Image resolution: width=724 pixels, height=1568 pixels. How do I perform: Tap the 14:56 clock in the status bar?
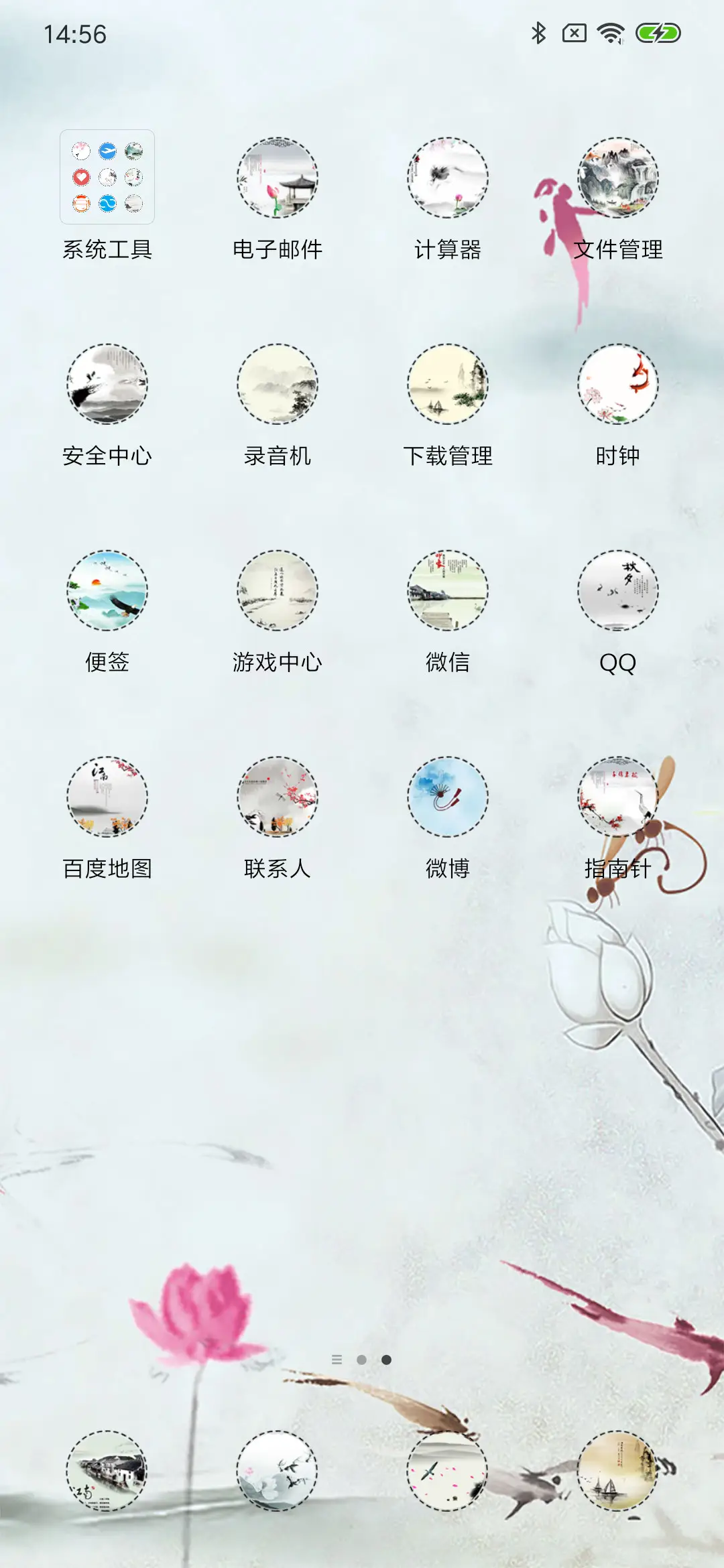pos(74,34)
